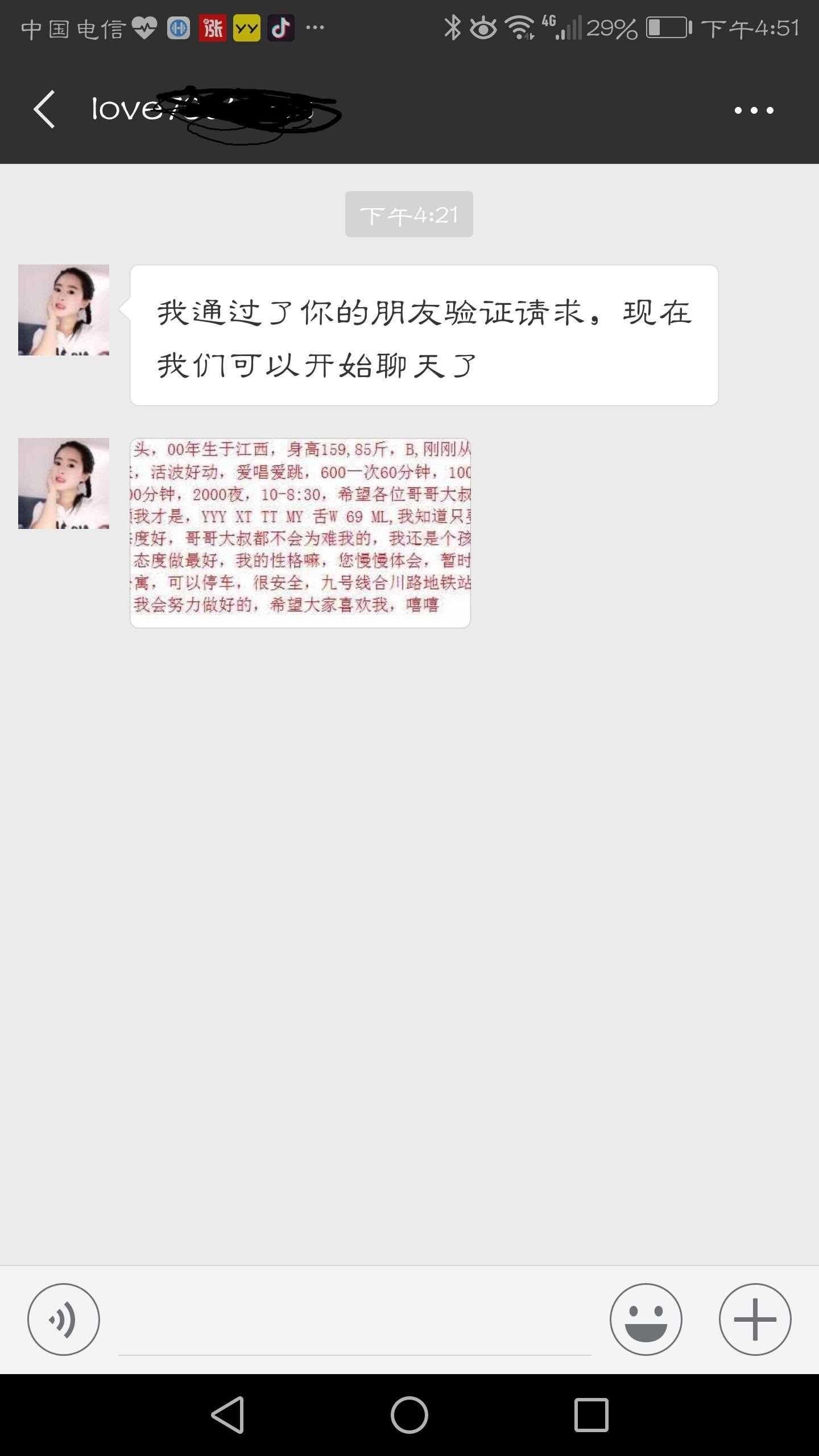The width and height of the screenshot is (819, 1456).
Task: Open the recent apps view
Action: click(591, 1414)
